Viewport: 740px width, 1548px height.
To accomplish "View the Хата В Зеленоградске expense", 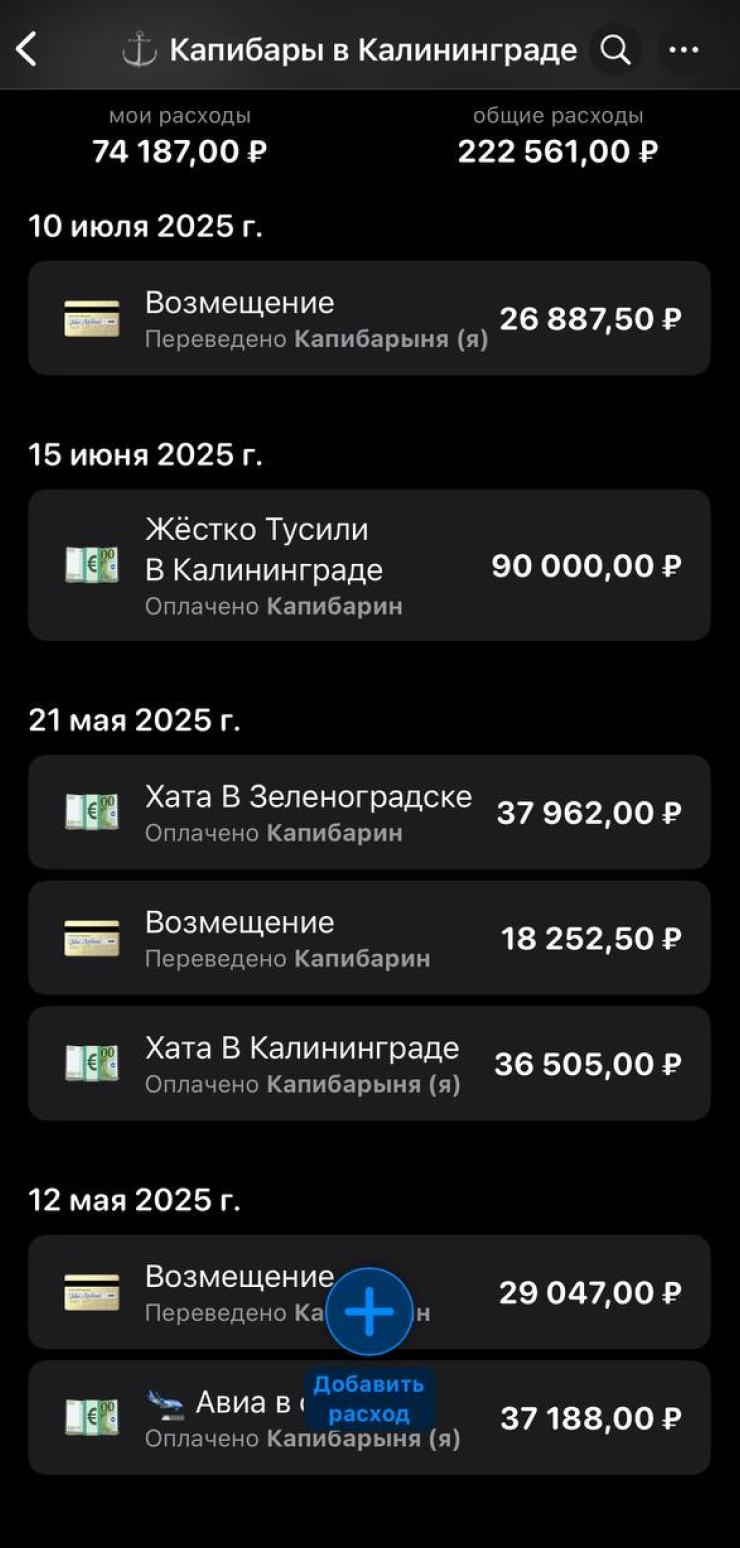I will (x=369, y=812).
